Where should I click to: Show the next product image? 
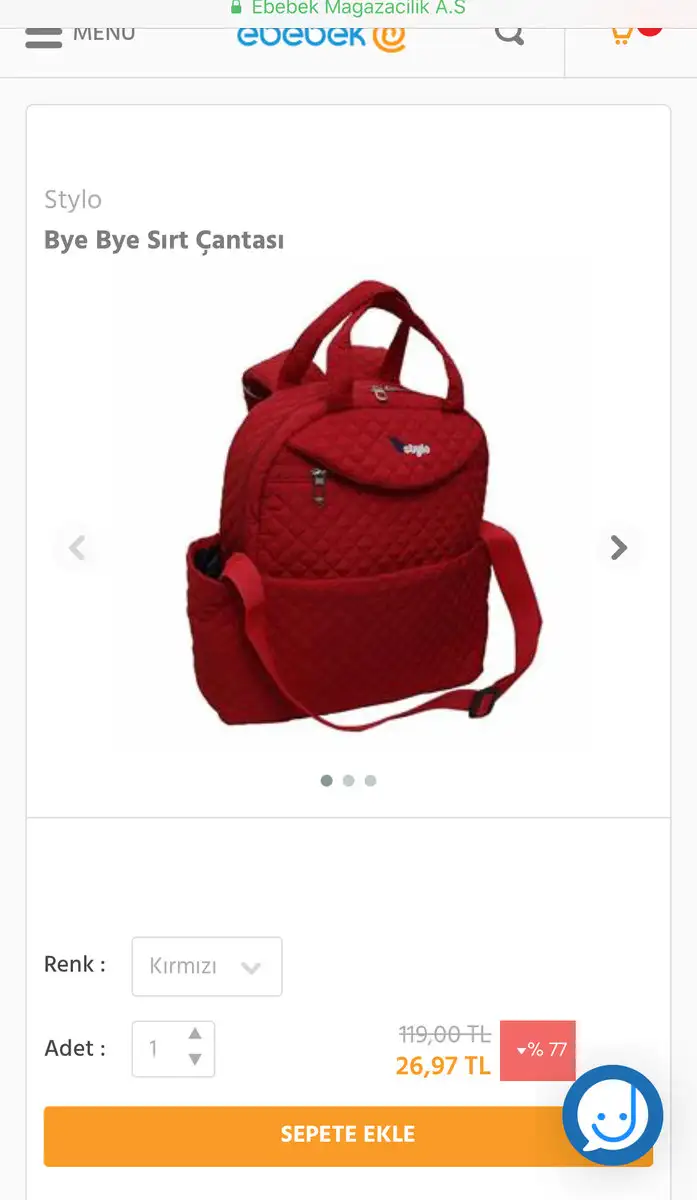click(619, 547)
